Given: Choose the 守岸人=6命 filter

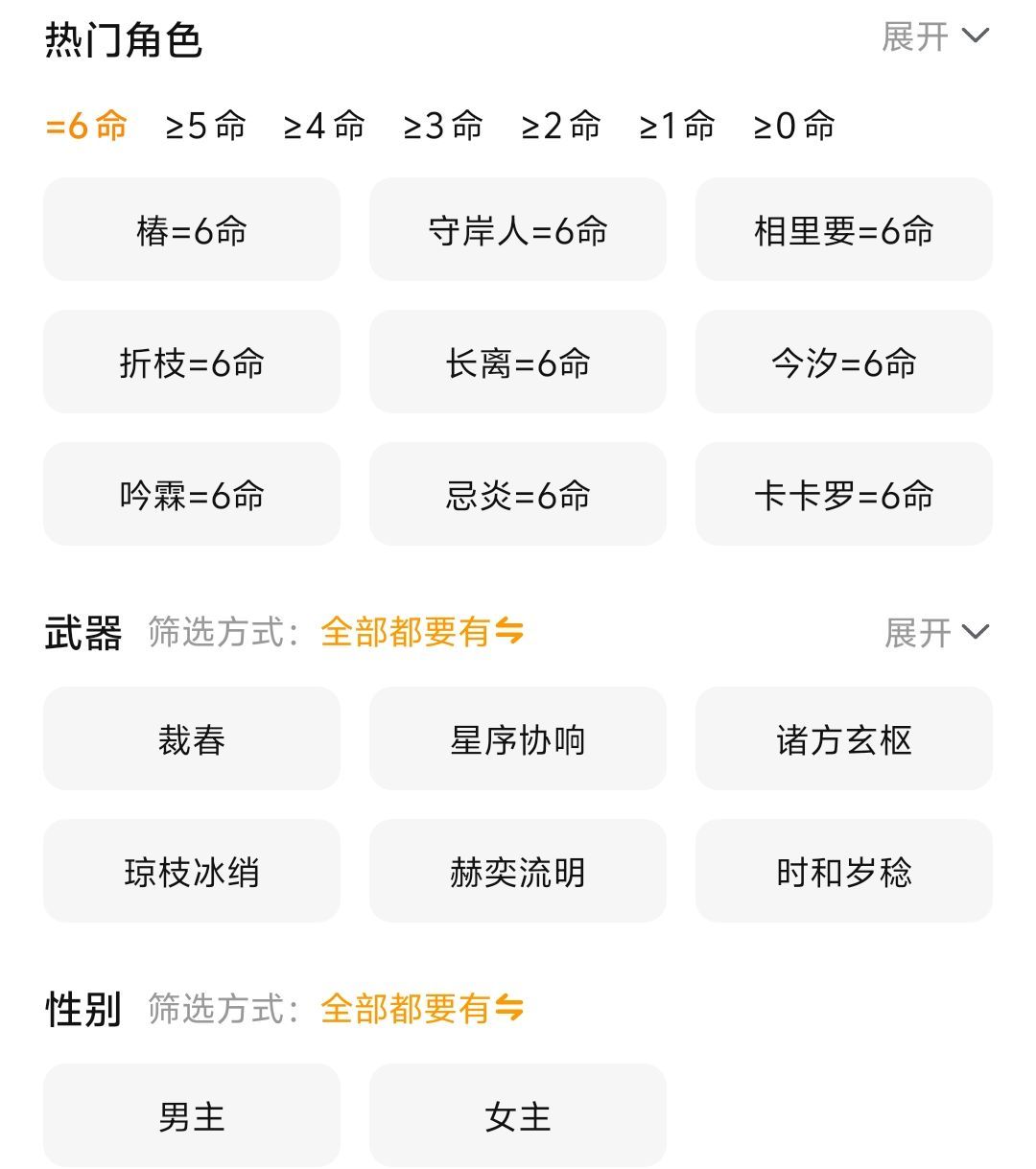Looking at the screenshot, I should pos(518,230).
